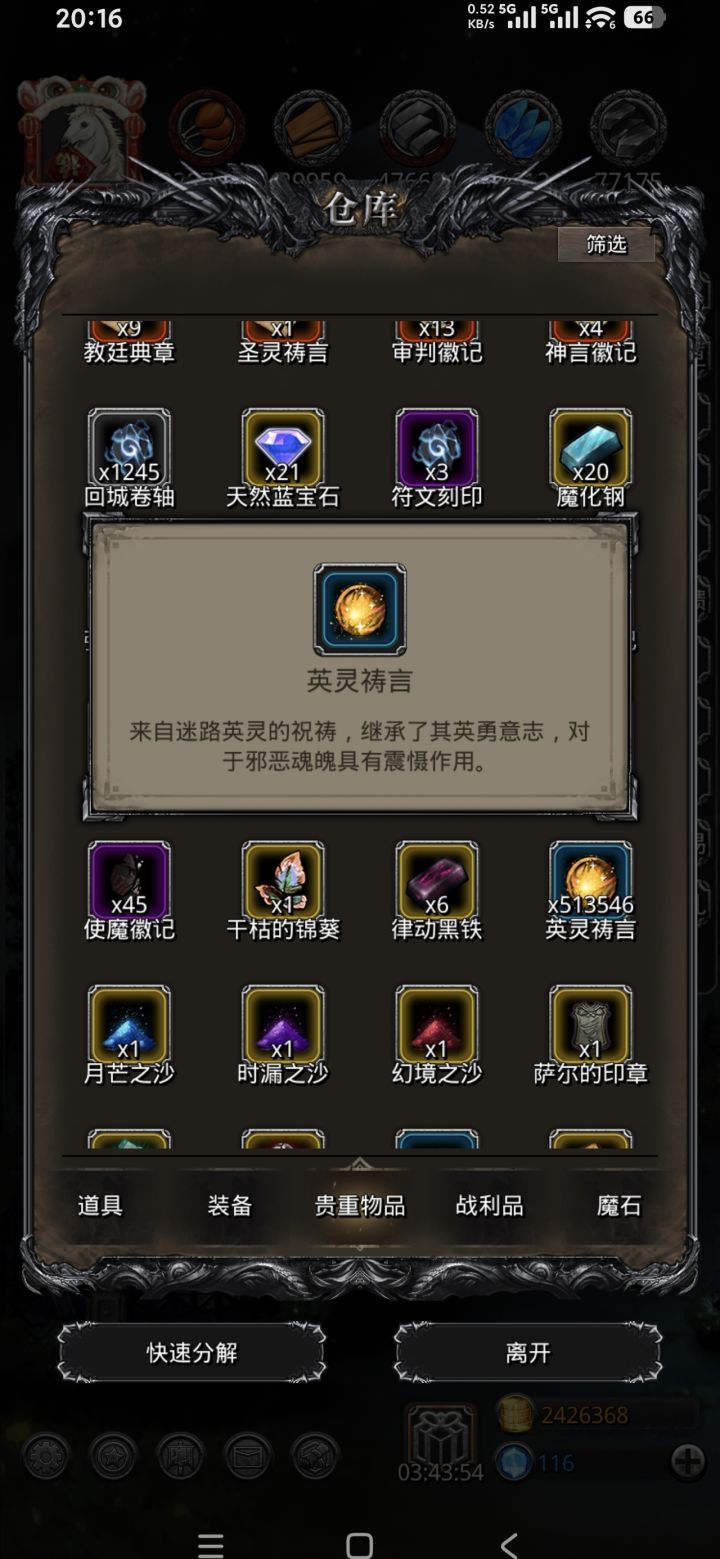Select the 时漏之沙 sand item
The height and width of the screenshot is (1559, 720).
(x=283, y=1025)
